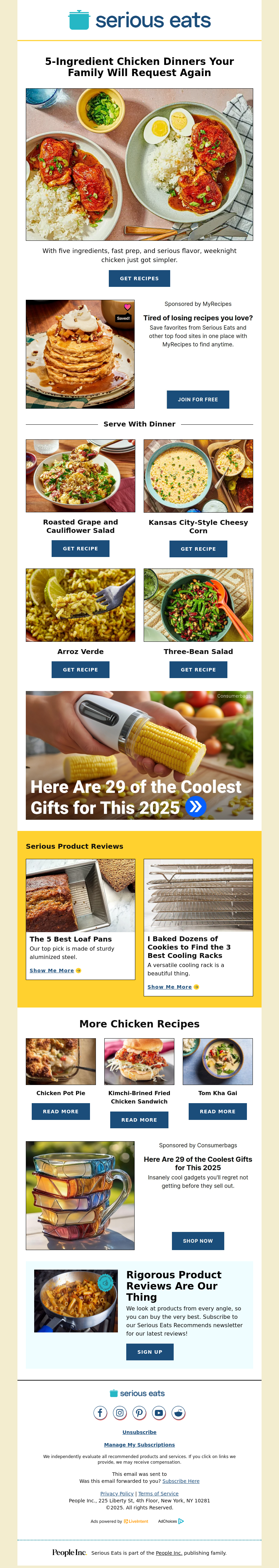Open Manage My Subscriptions
Image resolution: width=279 pixels, height=1568 pixels.
(139, 1444)
